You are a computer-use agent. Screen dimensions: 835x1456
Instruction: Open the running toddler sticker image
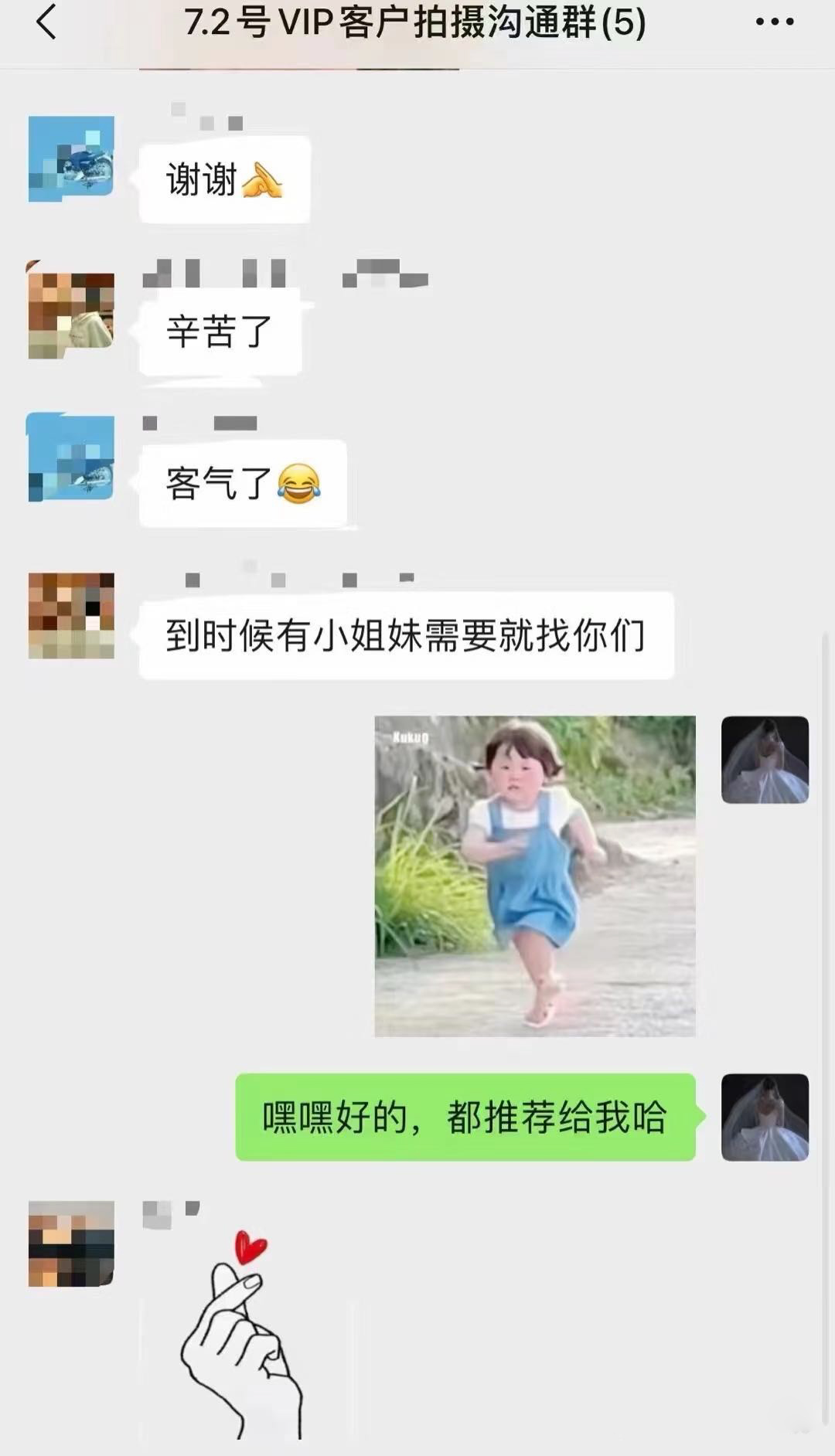[x=535, y=876]
